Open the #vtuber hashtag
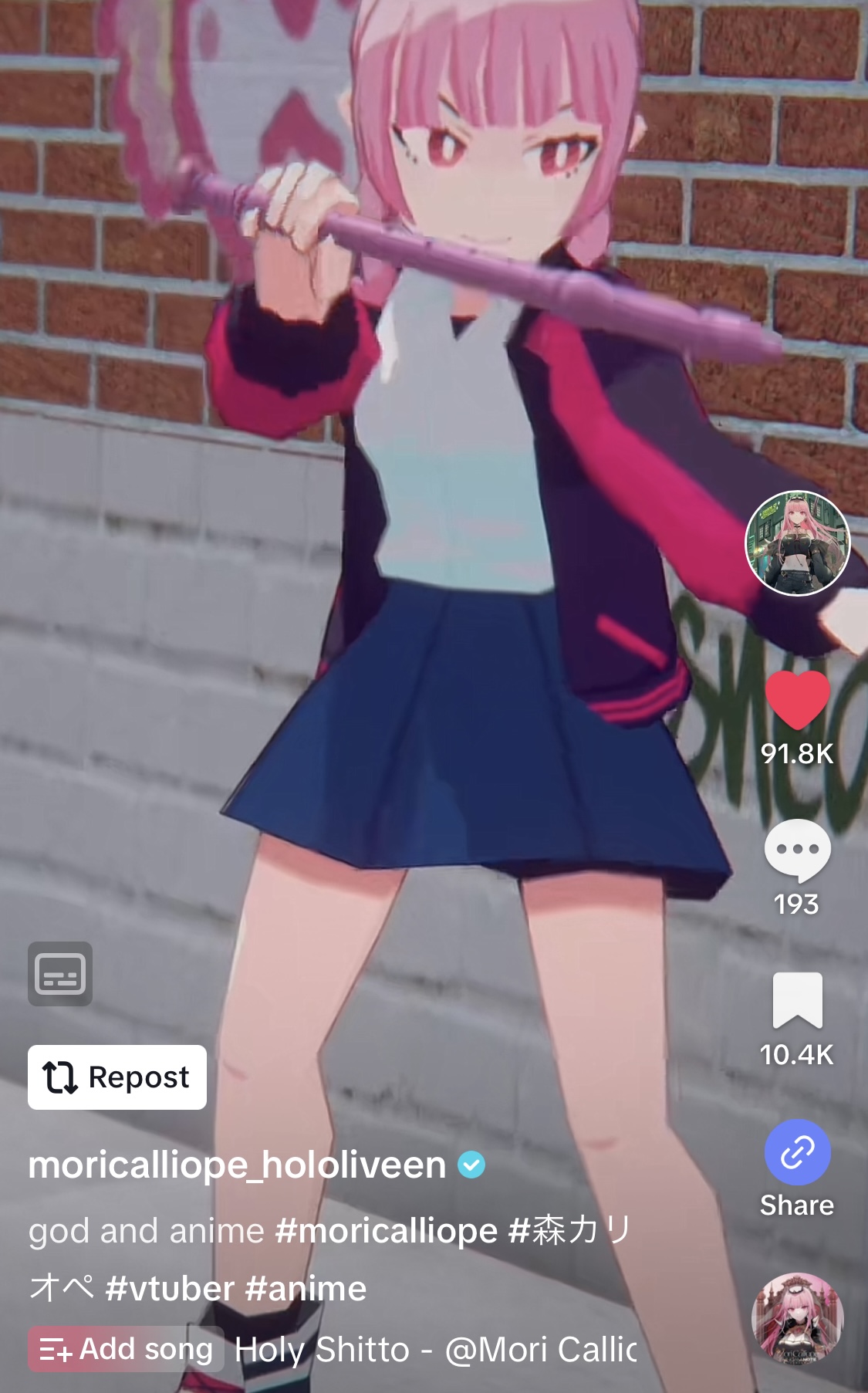This screenshot has height=1393, width=868. tap(170, 1289)
